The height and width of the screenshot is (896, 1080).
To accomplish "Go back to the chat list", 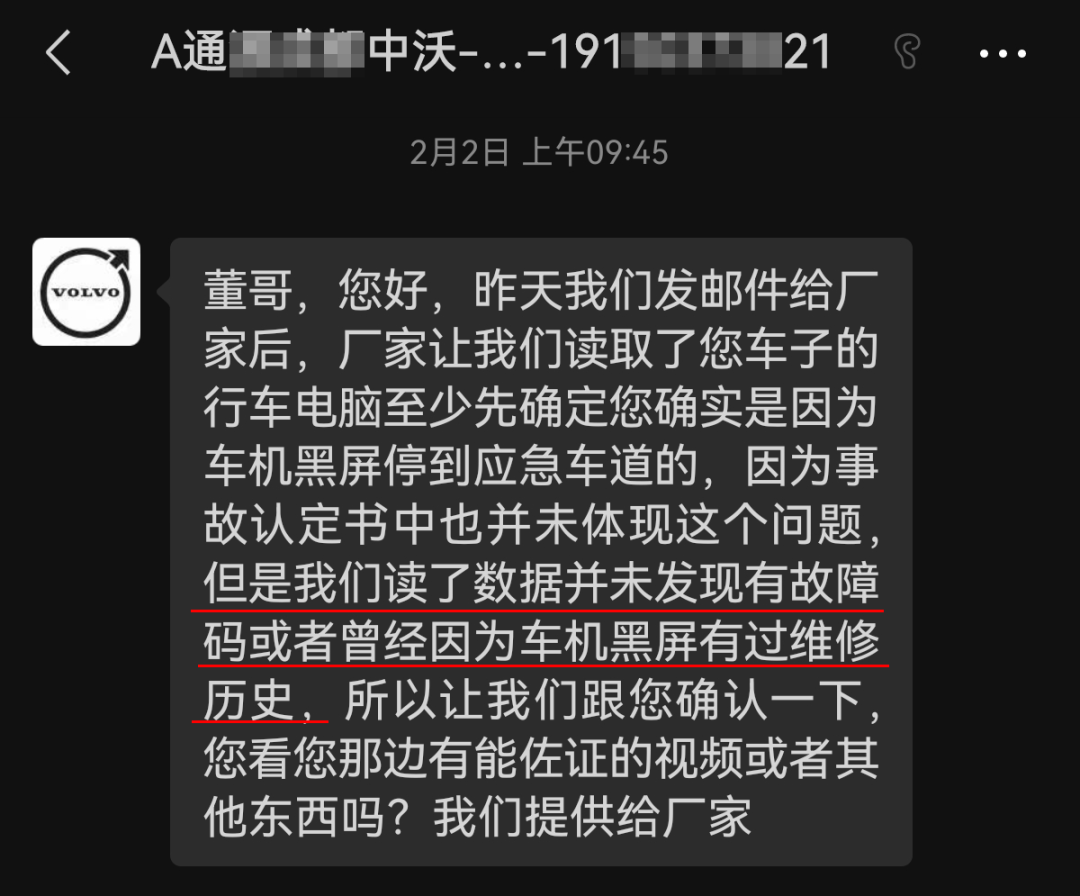I will [58, 52].
